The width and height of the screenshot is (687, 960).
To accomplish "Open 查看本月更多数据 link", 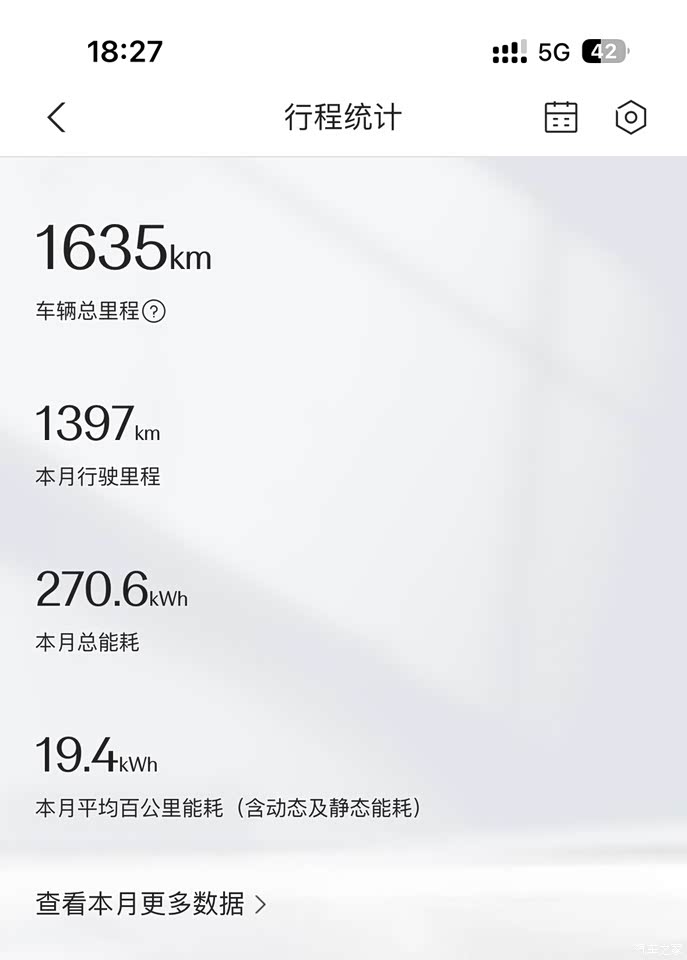I will (151, 904).
